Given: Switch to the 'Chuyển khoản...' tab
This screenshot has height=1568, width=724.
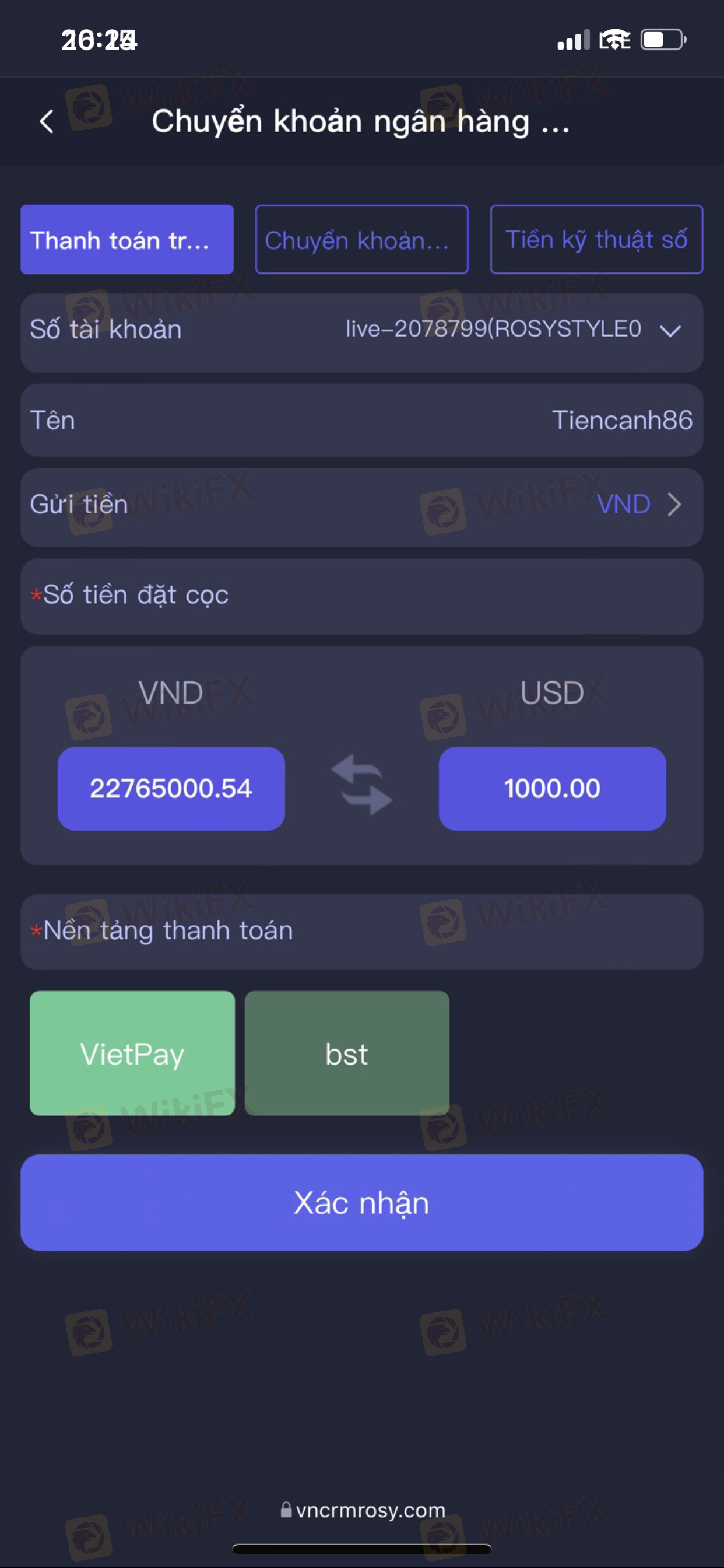Looking at the screenshot, I should click(x=361, y=239).
